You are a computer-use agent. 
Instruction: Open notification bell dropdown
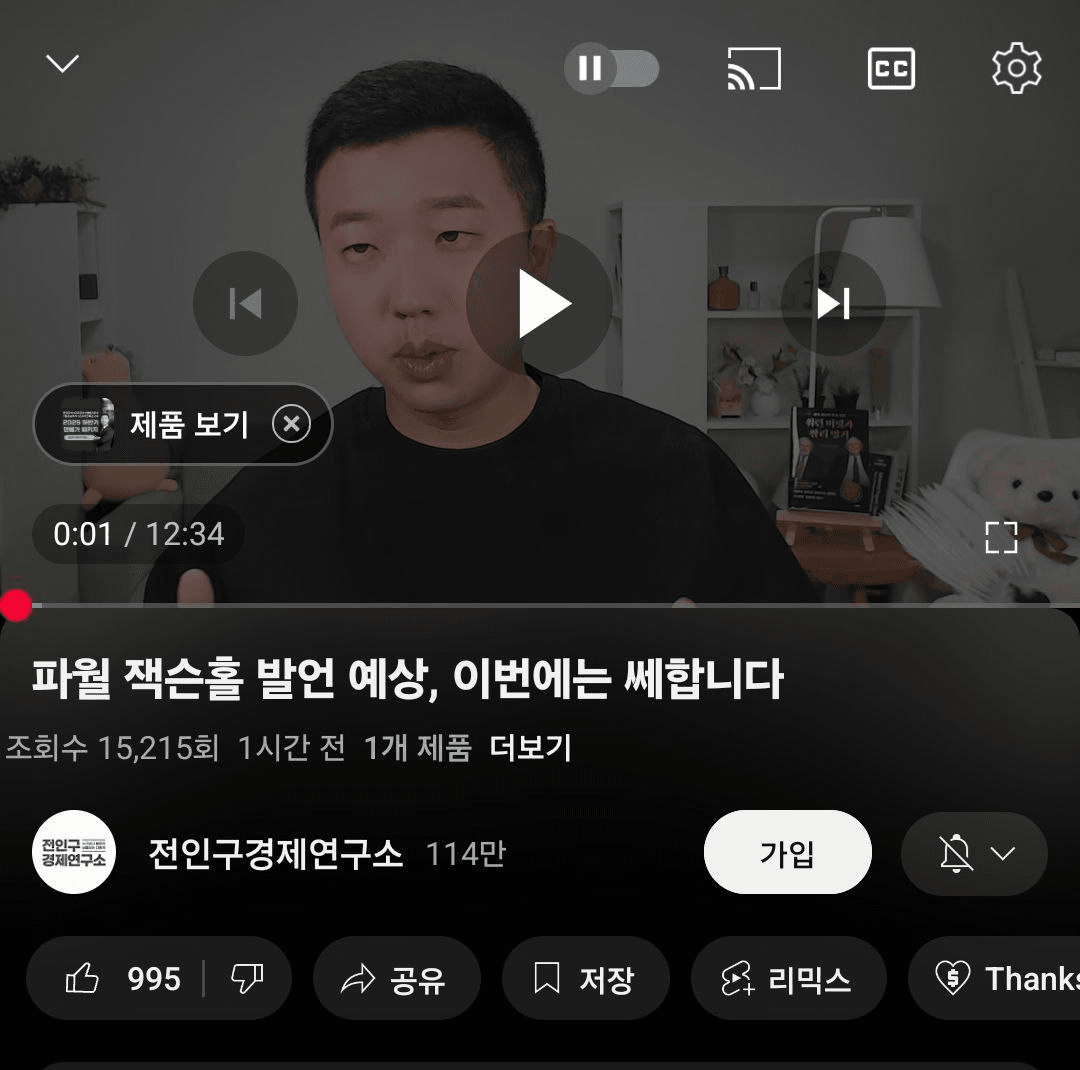[974, 853]
